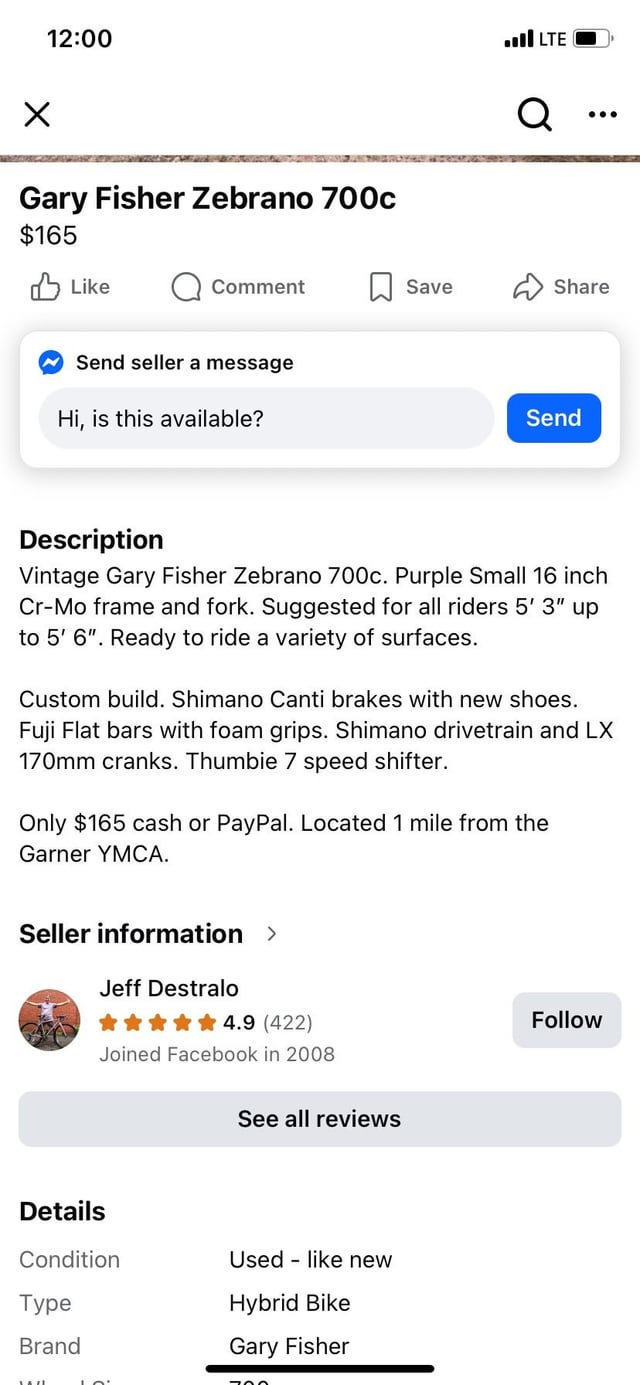Screen dimensions: 640x1385
Task: Open the search magnifier icon
Action: pyautogui.click(x=534, y=116)
